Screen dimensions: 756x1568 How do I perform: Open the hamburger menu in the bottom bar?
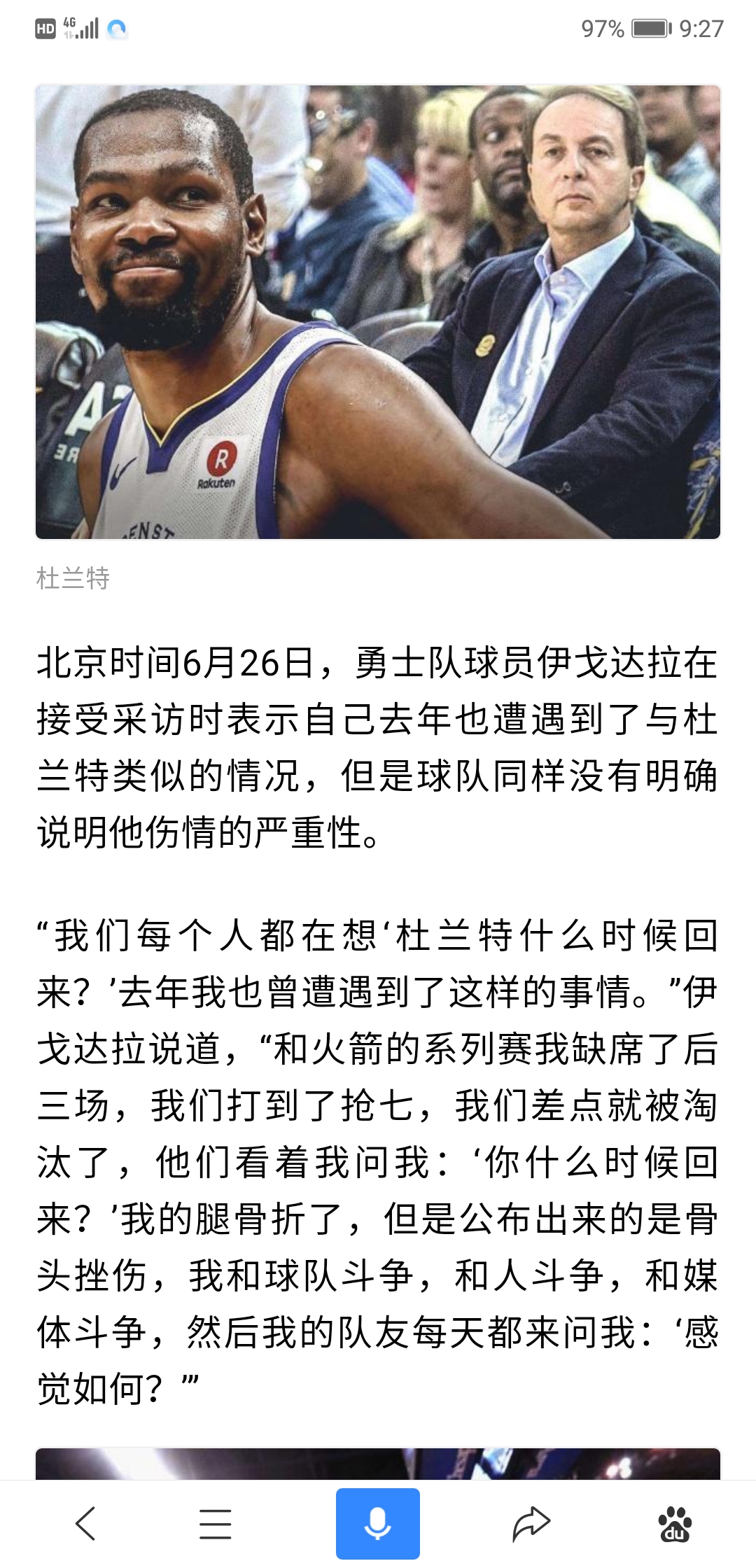tap(215, 1524)
